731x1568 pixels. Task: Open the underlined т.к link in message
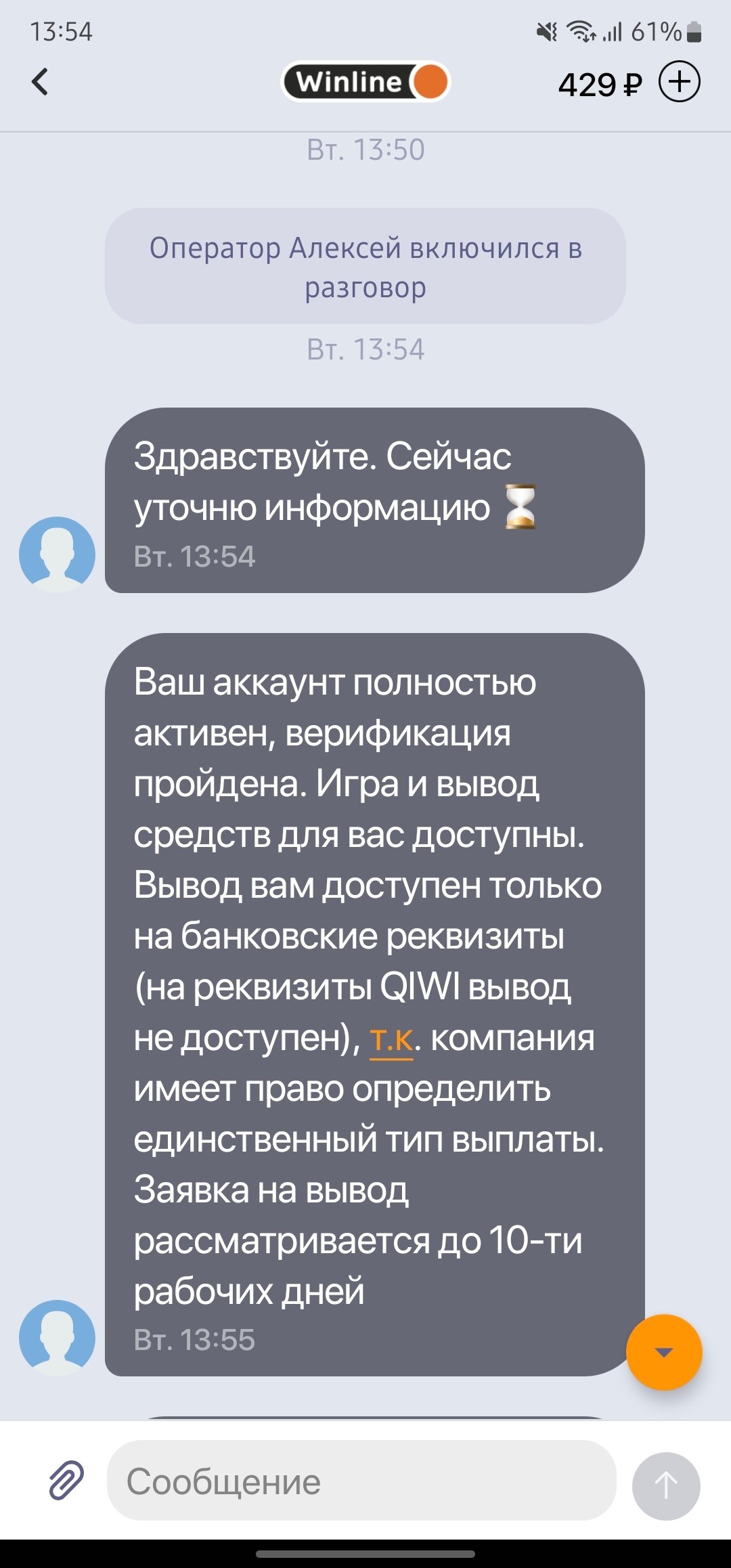391,1039
